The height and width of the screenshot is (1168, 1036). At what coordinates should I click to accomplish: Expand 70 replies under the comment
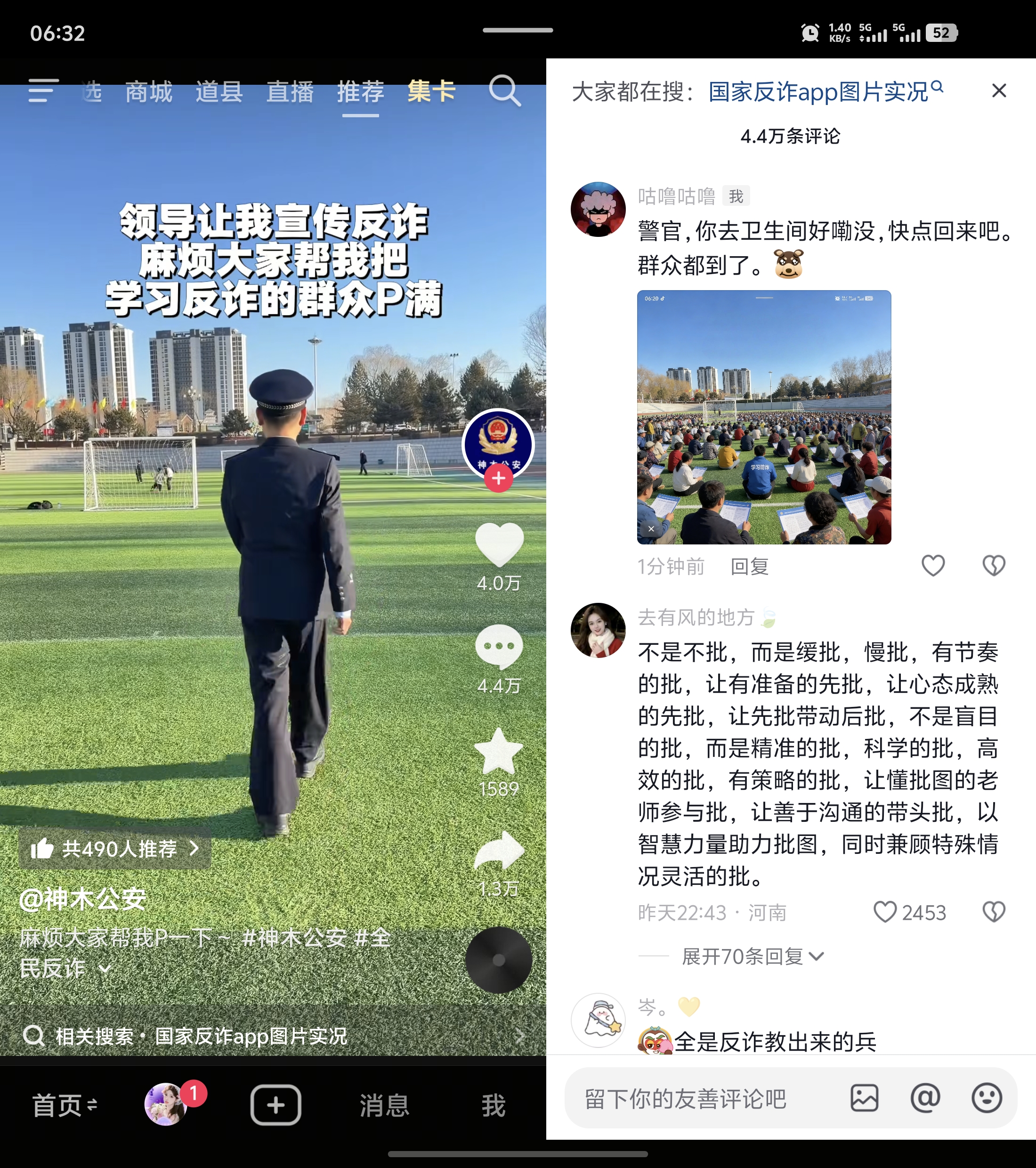pyautogui.click(x=752, y=956)
